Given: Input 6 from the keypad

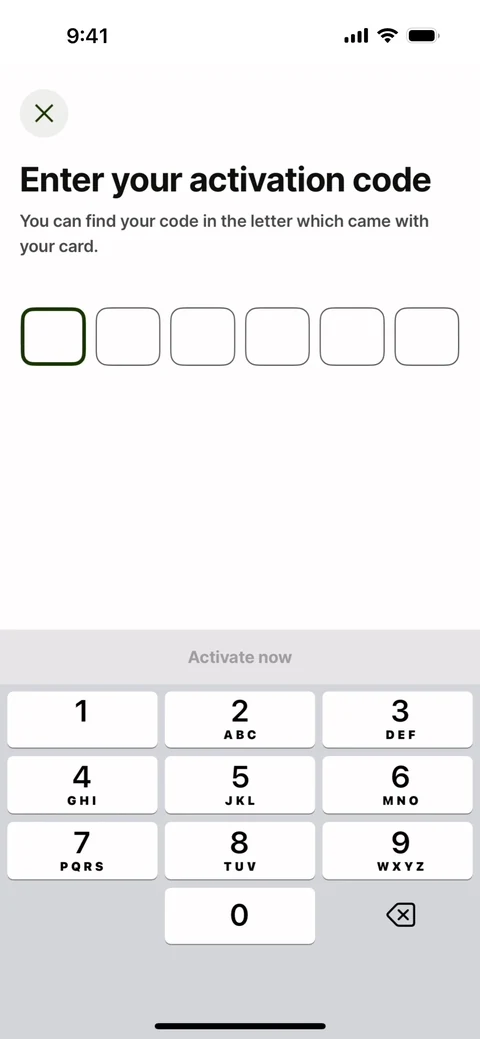Looking at the screenshot, I should coord(398,785).
